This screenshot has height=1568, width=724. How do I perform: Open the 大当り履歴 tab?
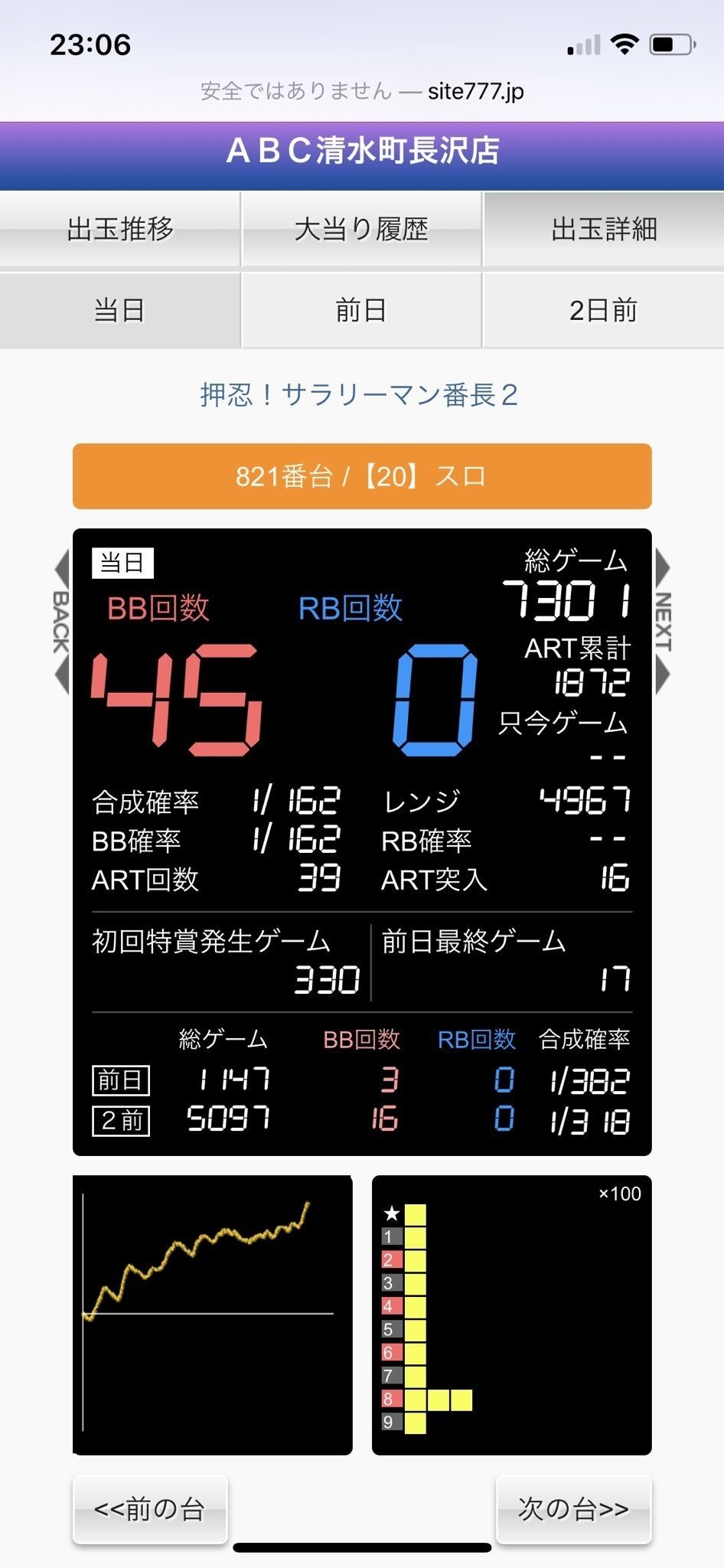pos(361,229)
